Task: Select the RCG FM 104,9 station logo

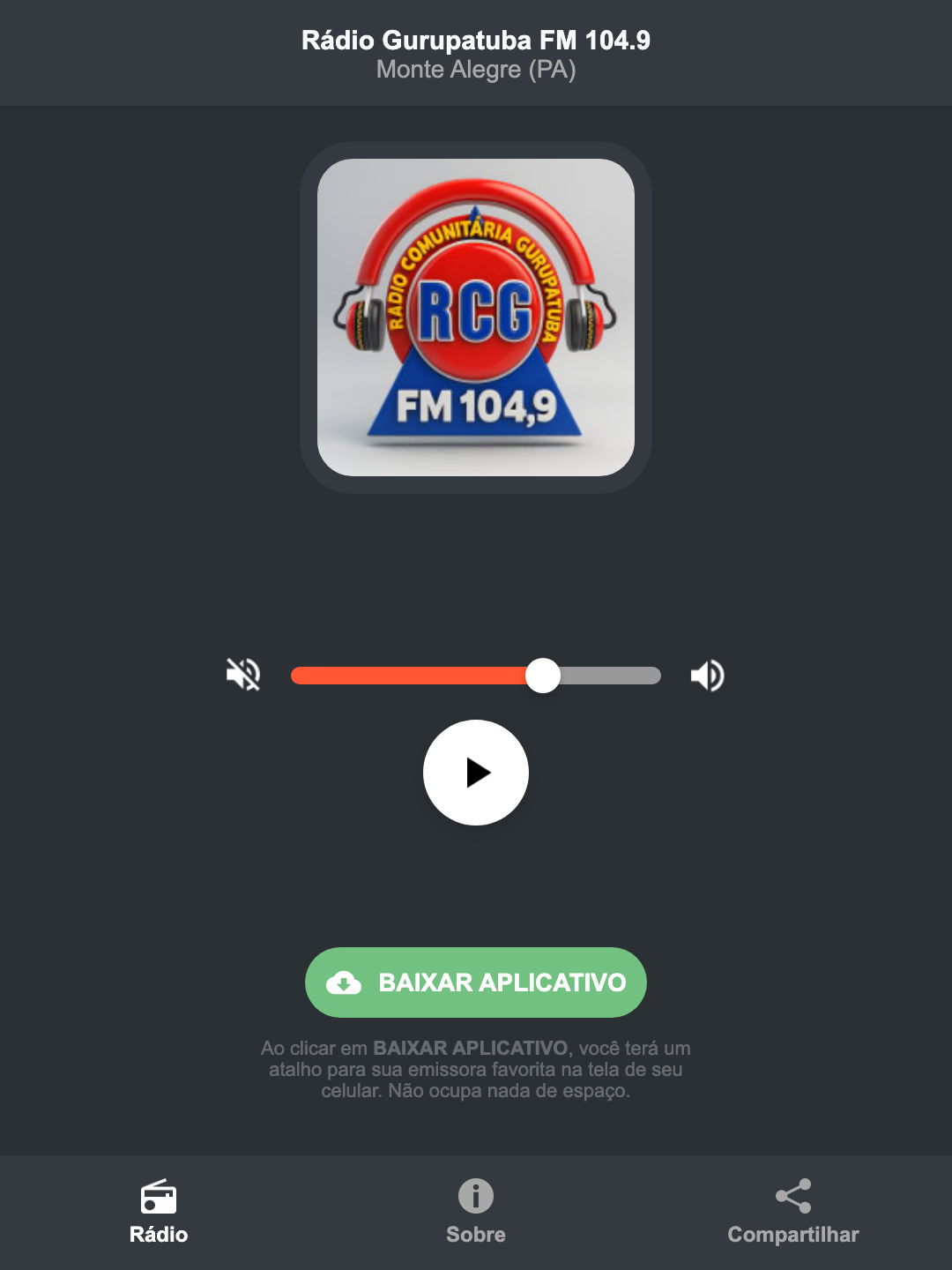Action: click(476, 314)
